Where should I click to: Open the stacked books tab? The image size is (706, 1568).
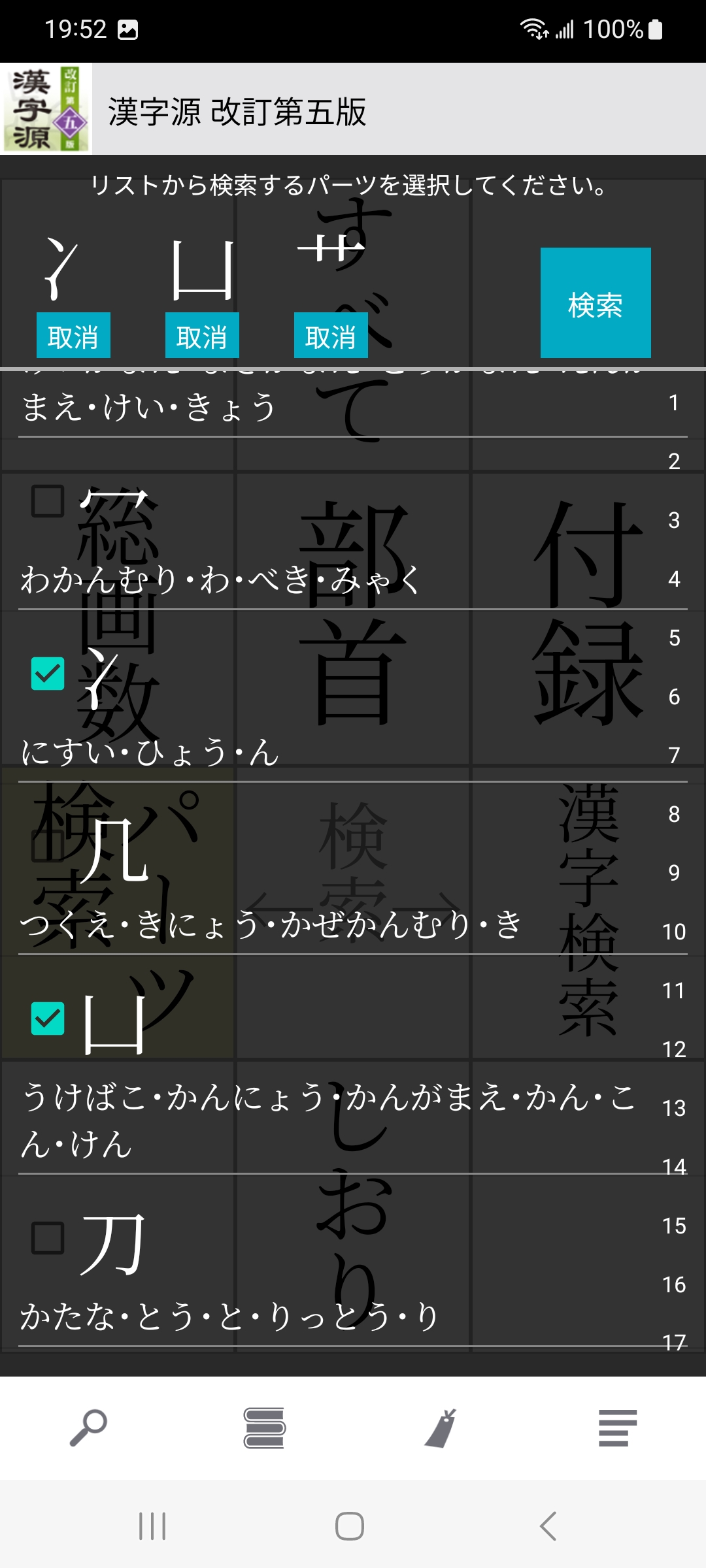pos(264,1428)
